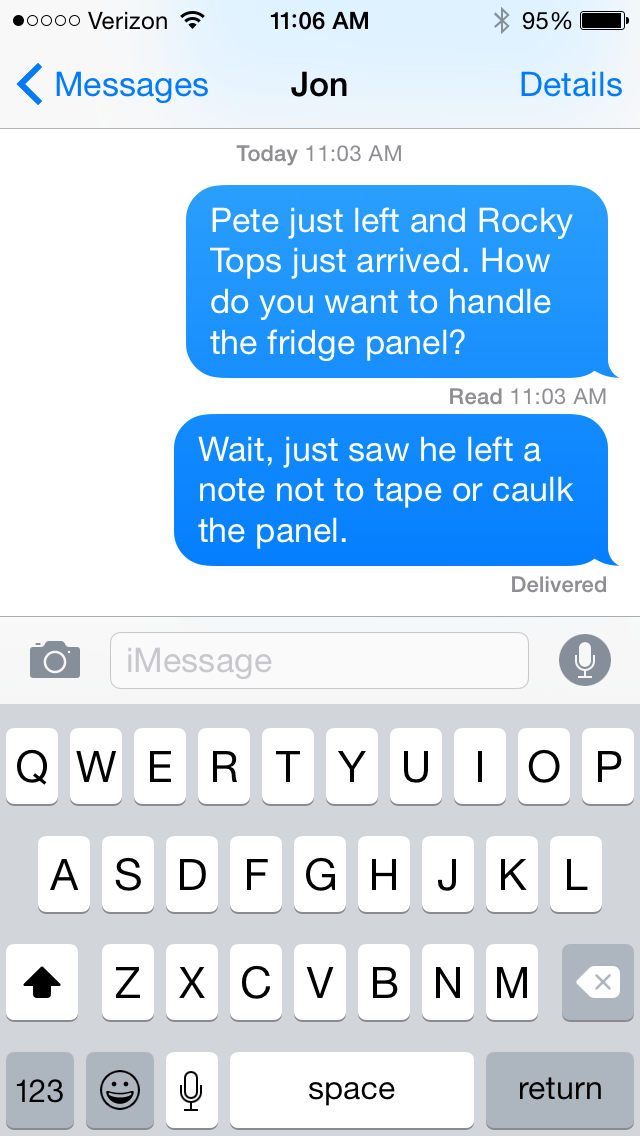
Task: Focus the iMessage text field
Action: (318, 661)
